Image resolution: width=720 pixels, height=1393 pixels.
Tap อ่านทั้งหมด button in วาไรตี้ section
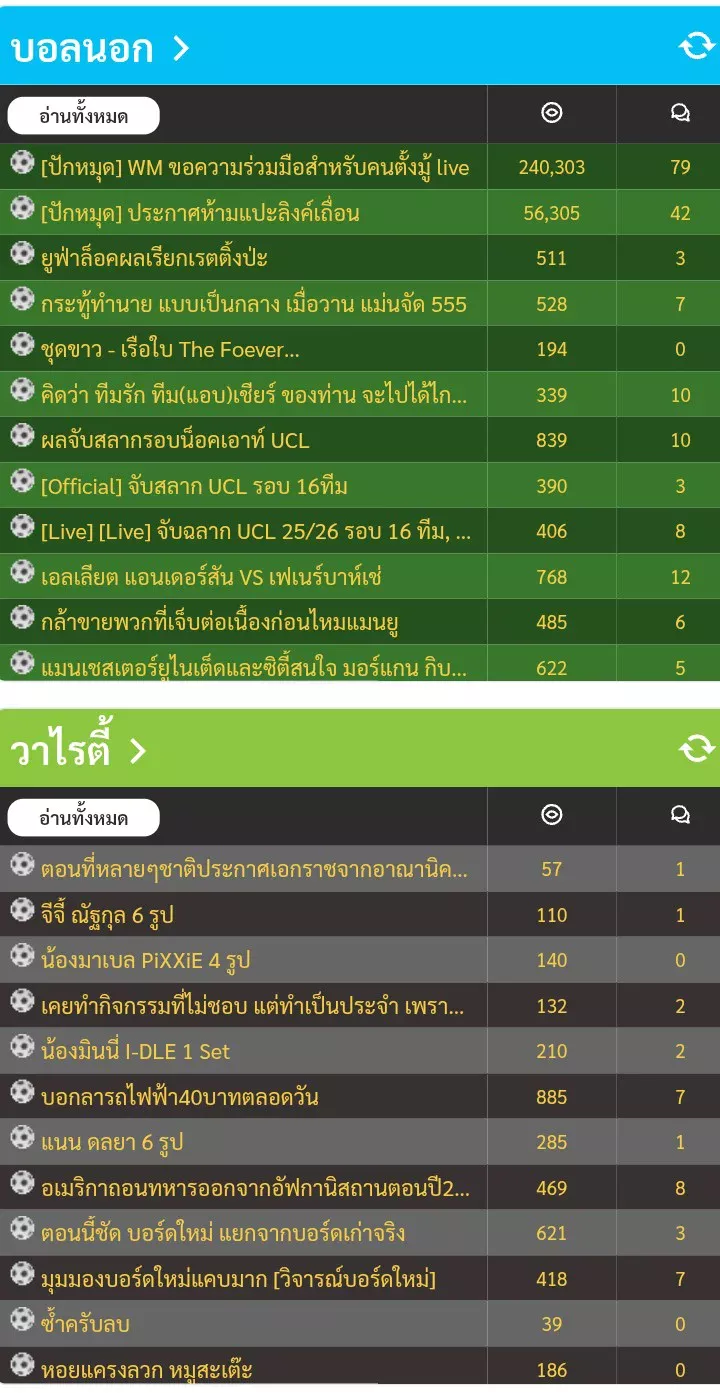click(84, 818)
